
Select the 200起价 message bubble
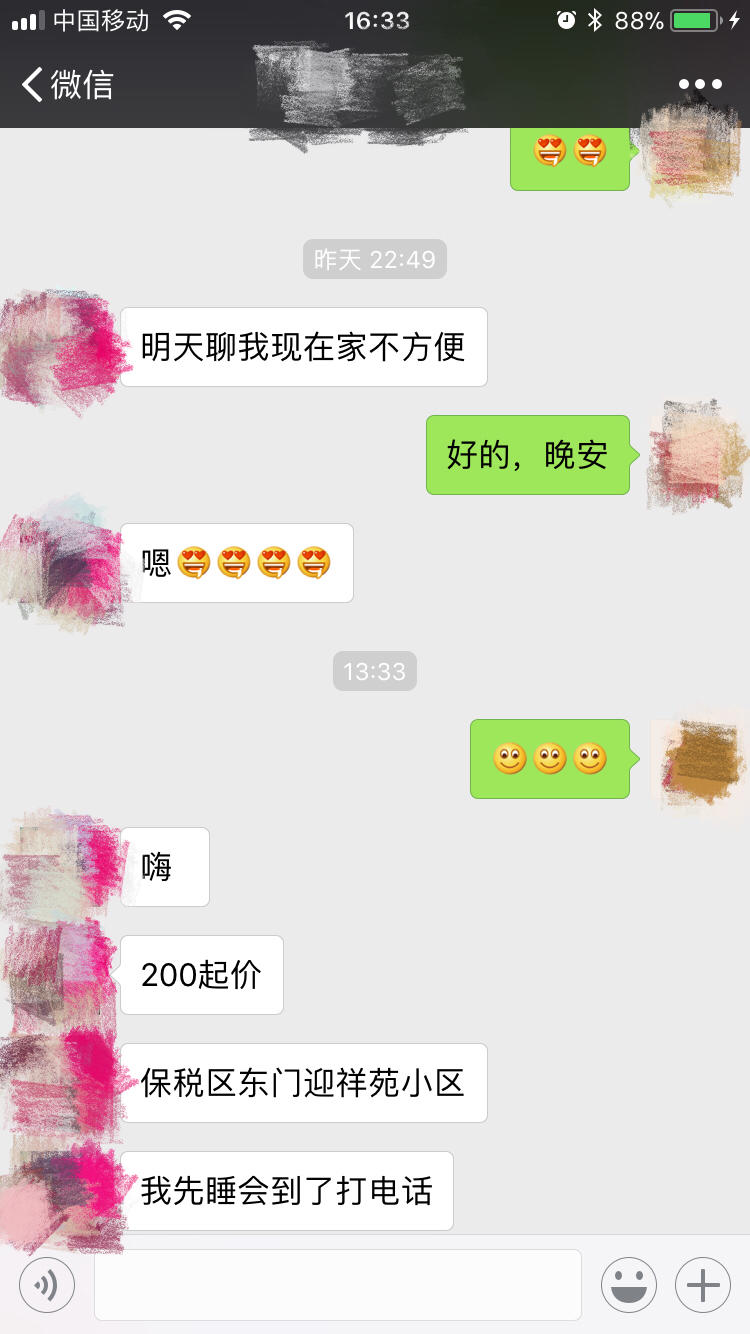pos(201,974)
